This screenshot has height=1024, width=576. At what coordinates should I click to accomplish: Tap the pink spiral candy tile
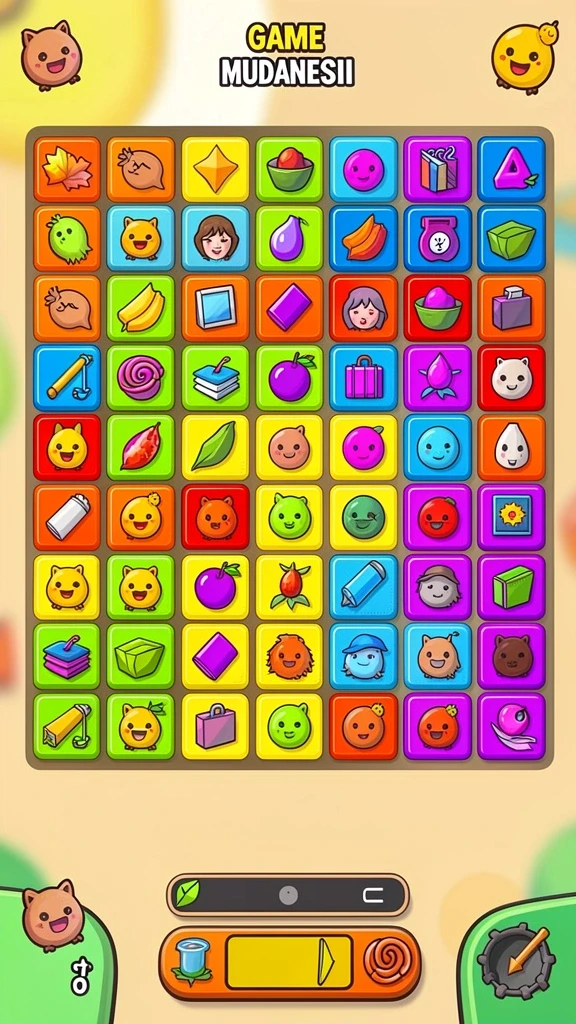click(140, 377)
